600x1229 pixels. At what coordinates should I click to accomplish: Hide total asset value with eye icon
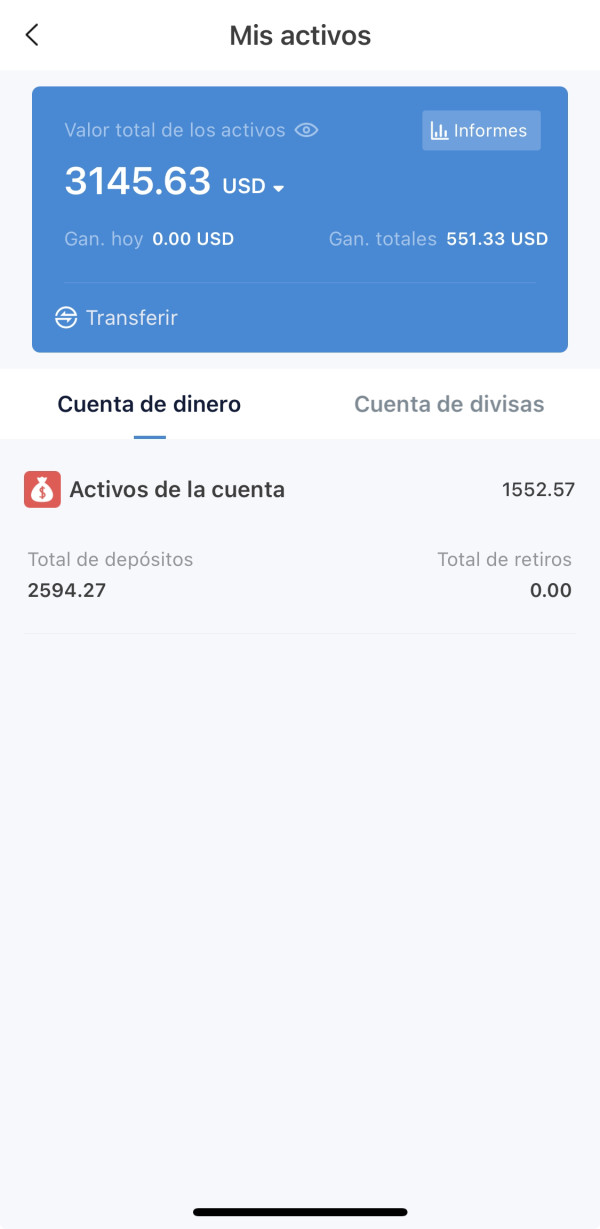pyautogui.click(x=306, y=130)
